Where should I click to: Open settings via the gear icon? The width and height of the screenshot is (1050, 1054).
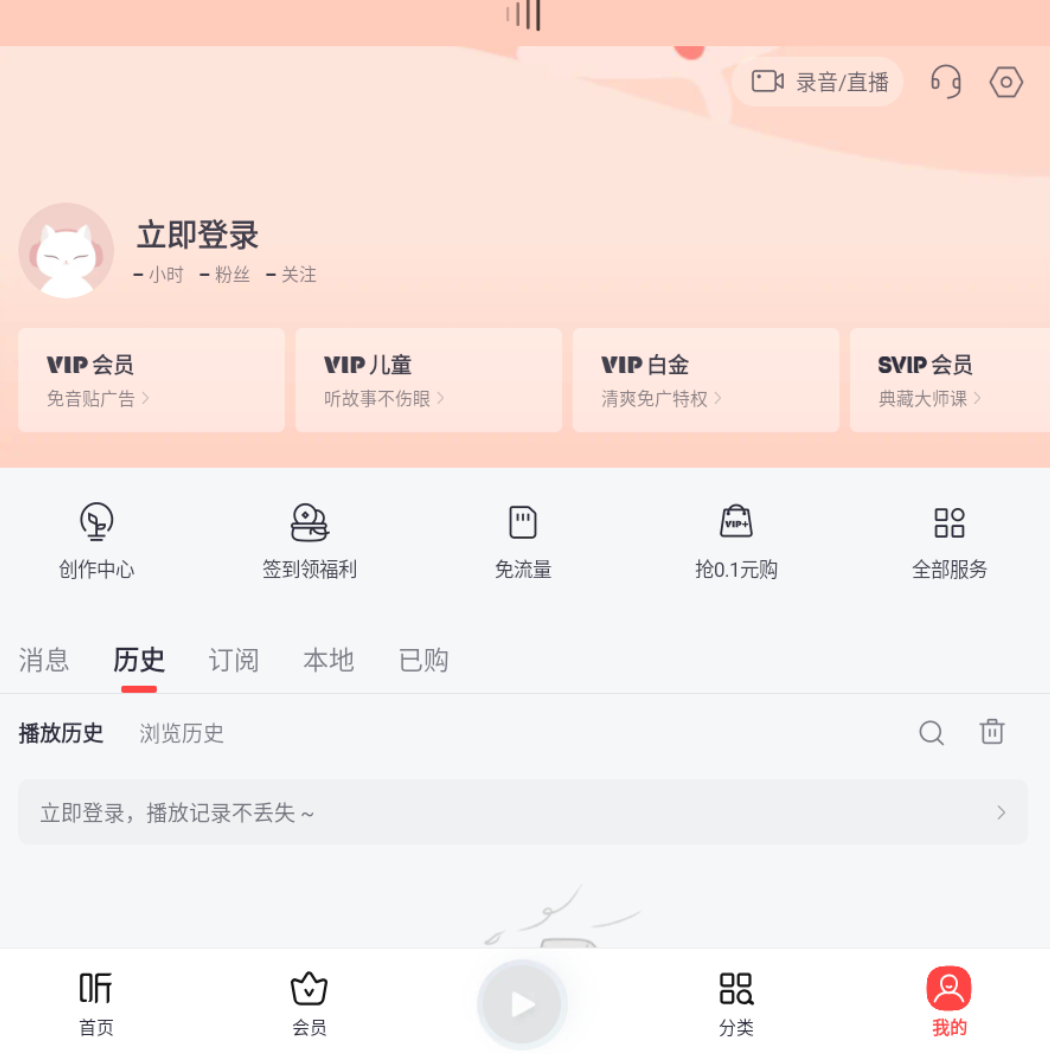pyautogui.click(x=1006, y=82)
